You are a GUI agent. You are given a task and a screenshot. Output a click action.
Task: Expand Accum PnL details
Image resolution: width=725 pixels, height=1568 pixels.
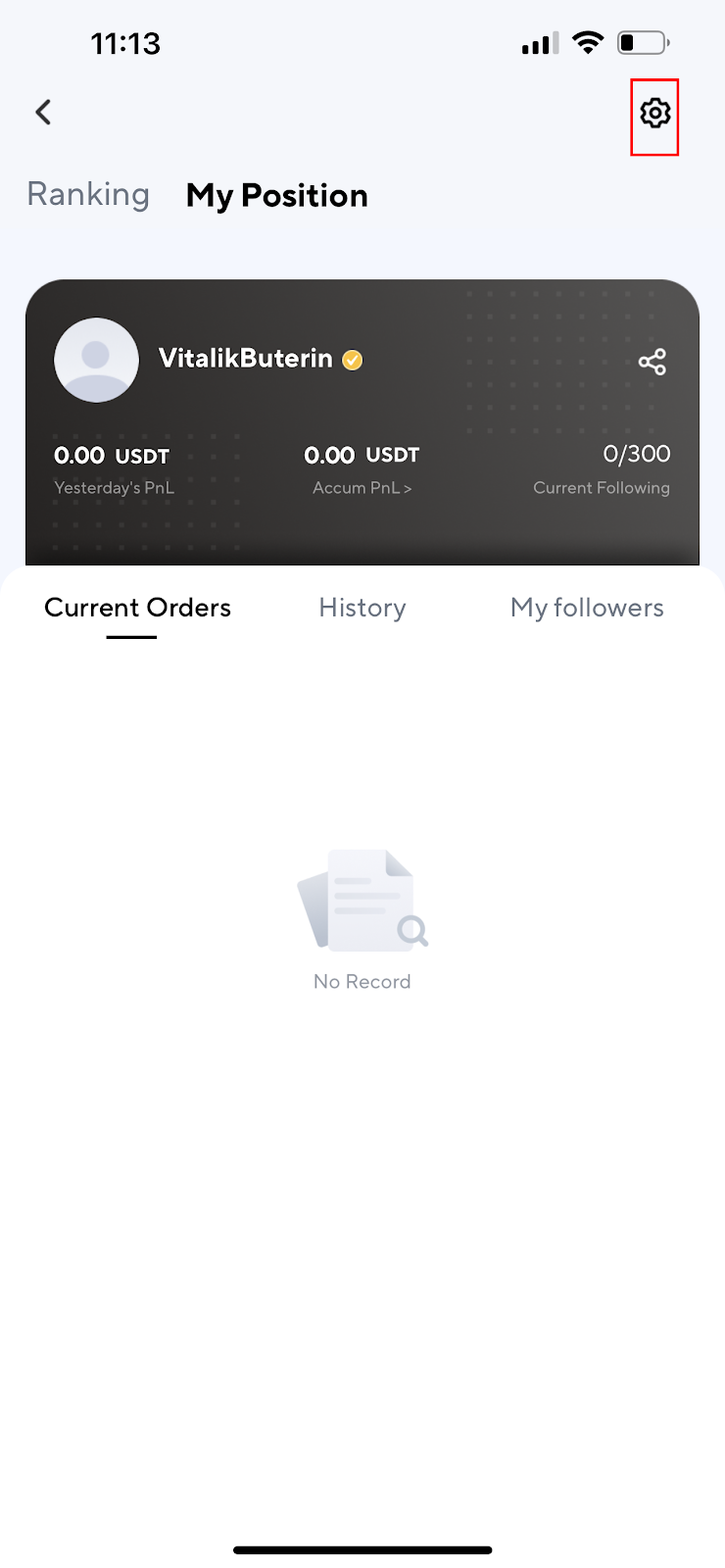pos(362,487)
